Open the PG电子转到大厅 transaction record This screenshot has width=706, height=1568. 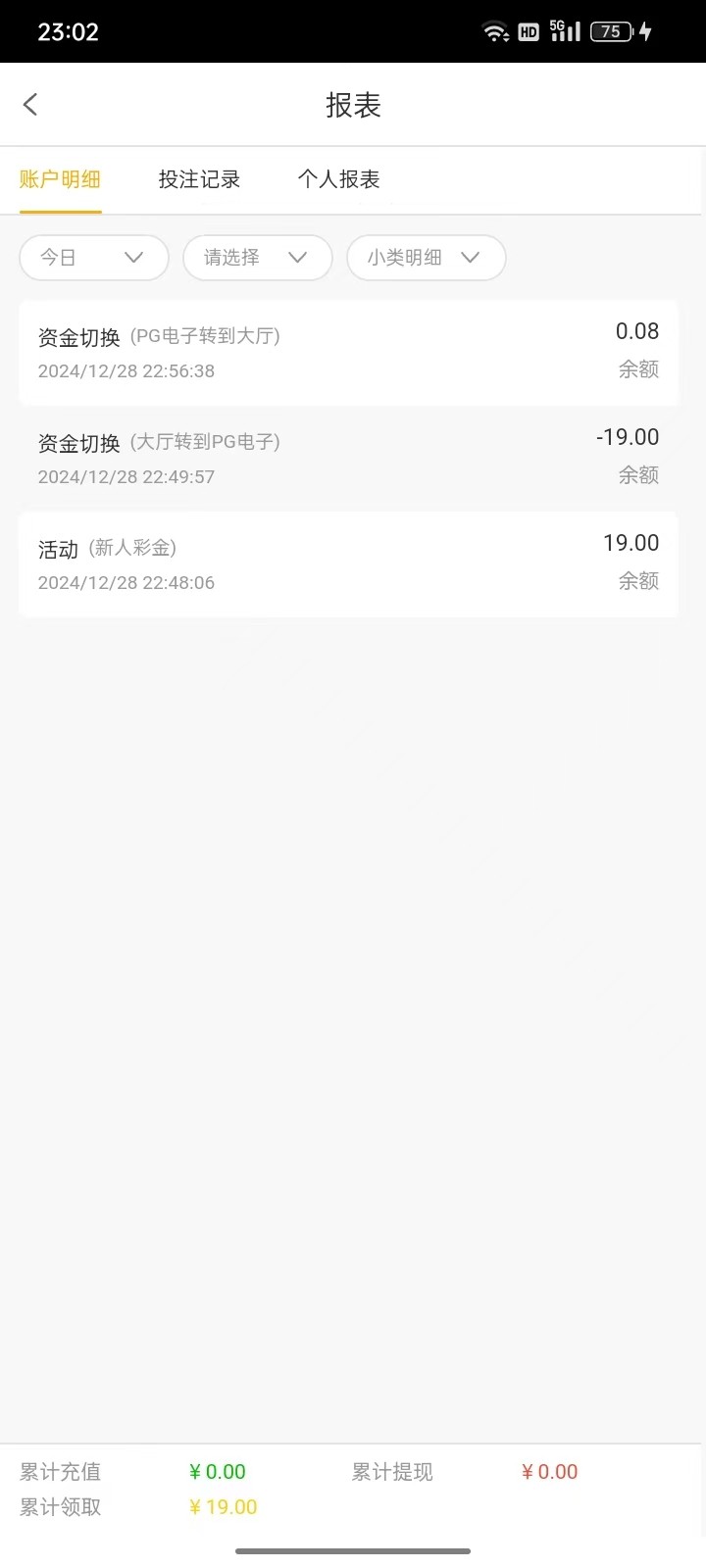coord(348,353)
